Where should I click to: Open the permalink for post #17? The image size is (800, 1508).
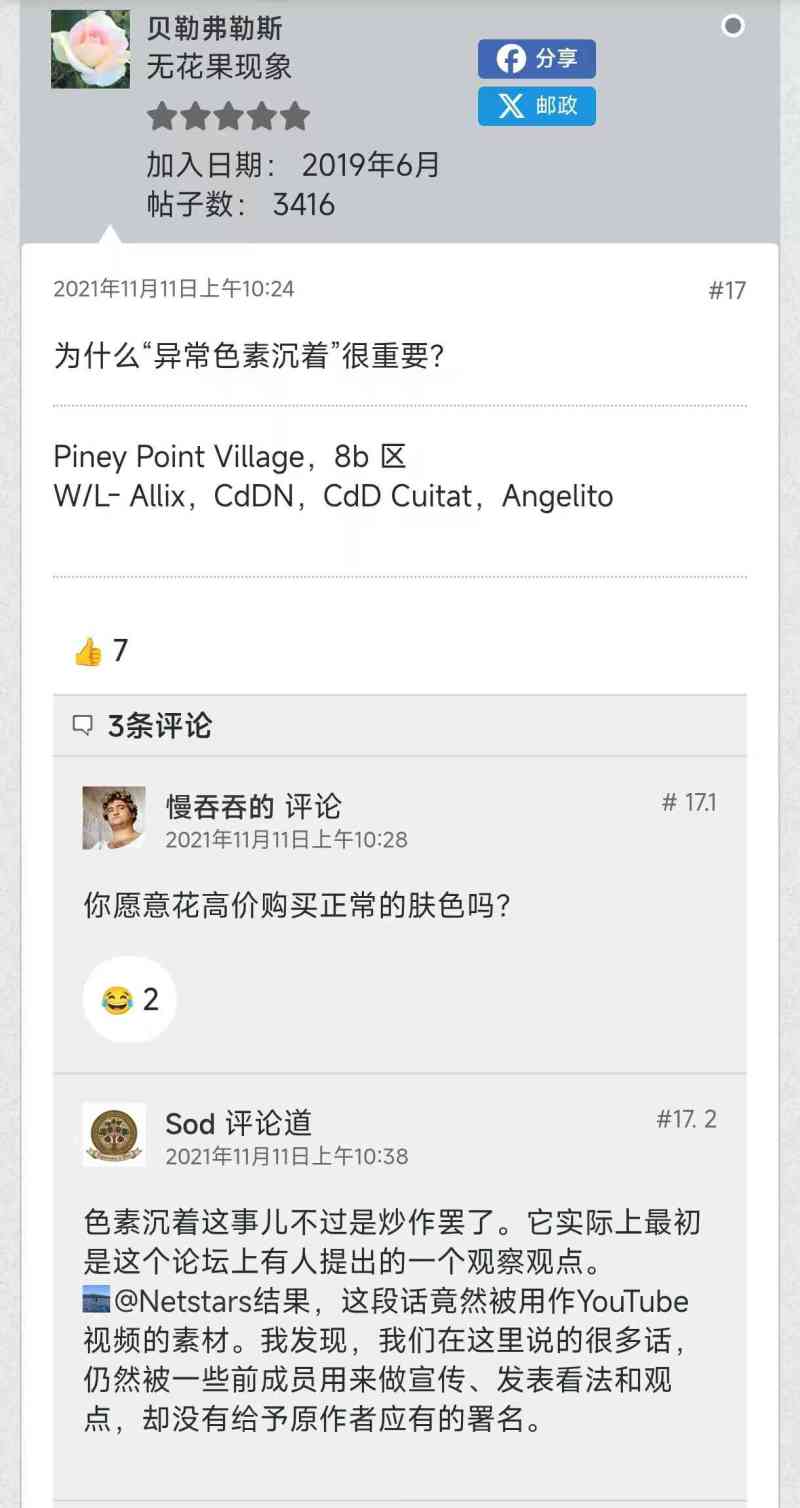point(727,290)
